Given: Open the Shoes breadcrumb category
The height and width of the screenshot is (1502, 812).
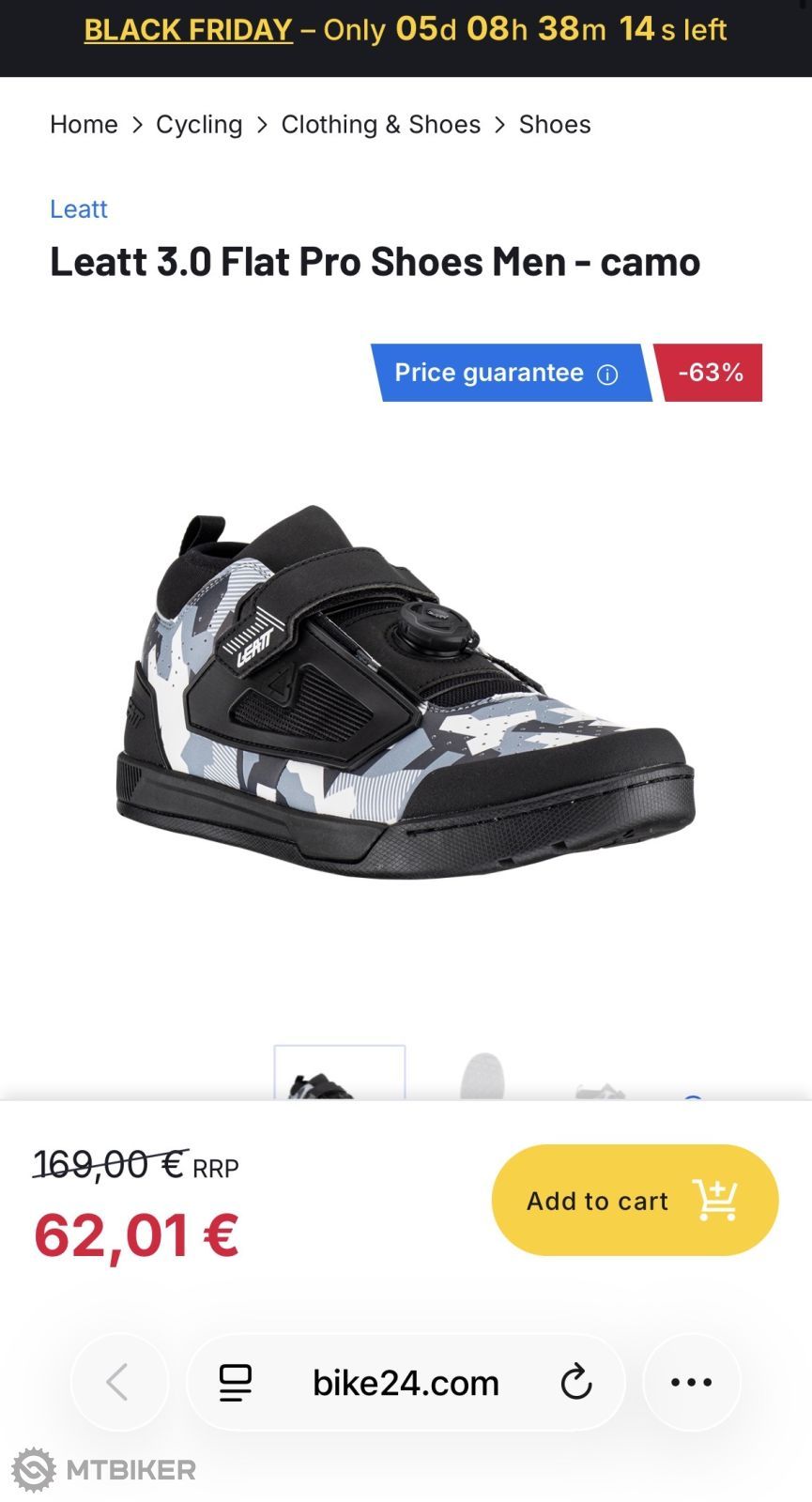Looking at the screenshot, I should 555,125.
